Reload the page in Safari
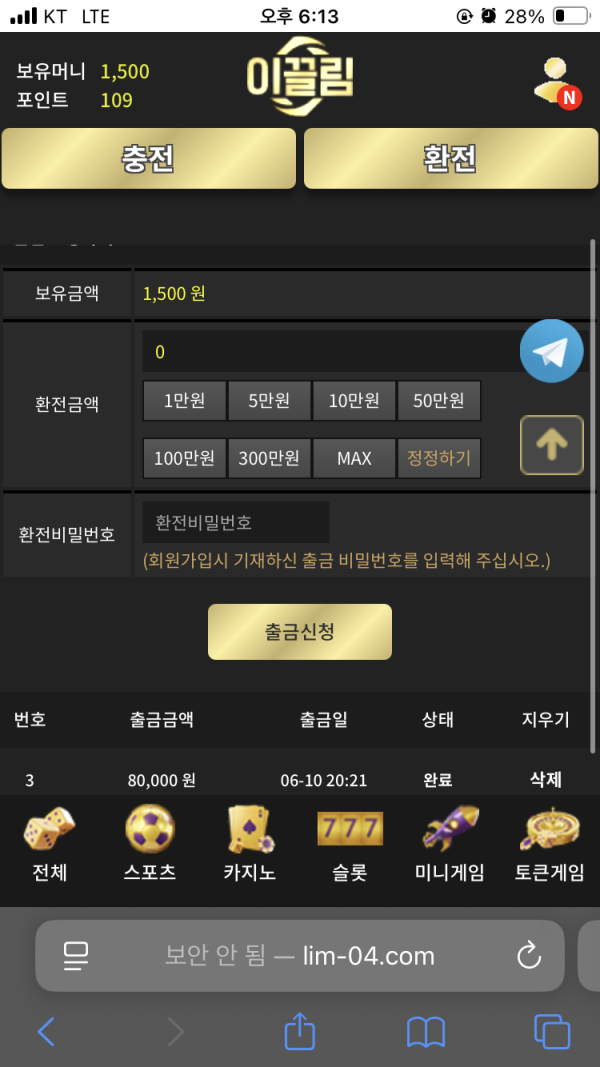This screenshot has height=1067, width=600. [529, 955]
